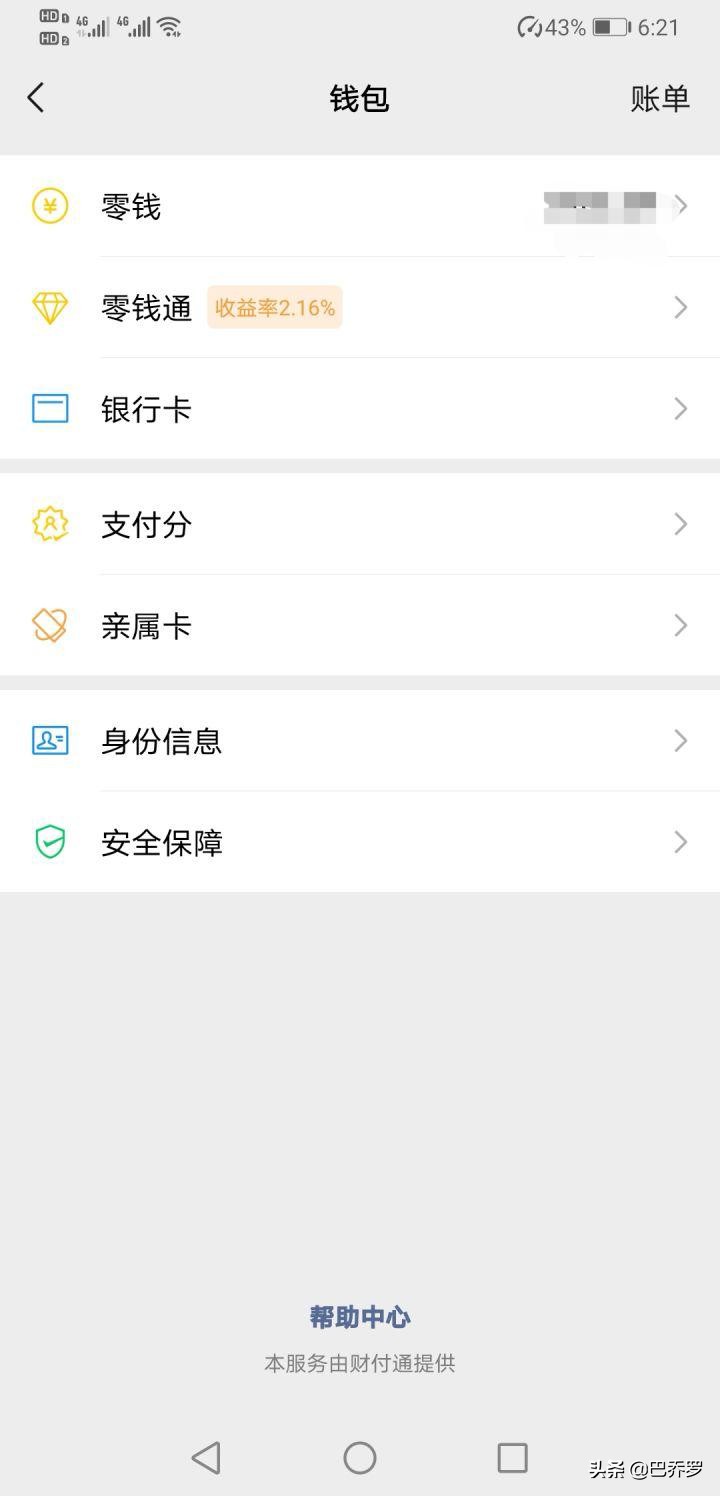Click the data saver icon near 43%
This screenshot has width=720, height=1496.
[528, 27]
